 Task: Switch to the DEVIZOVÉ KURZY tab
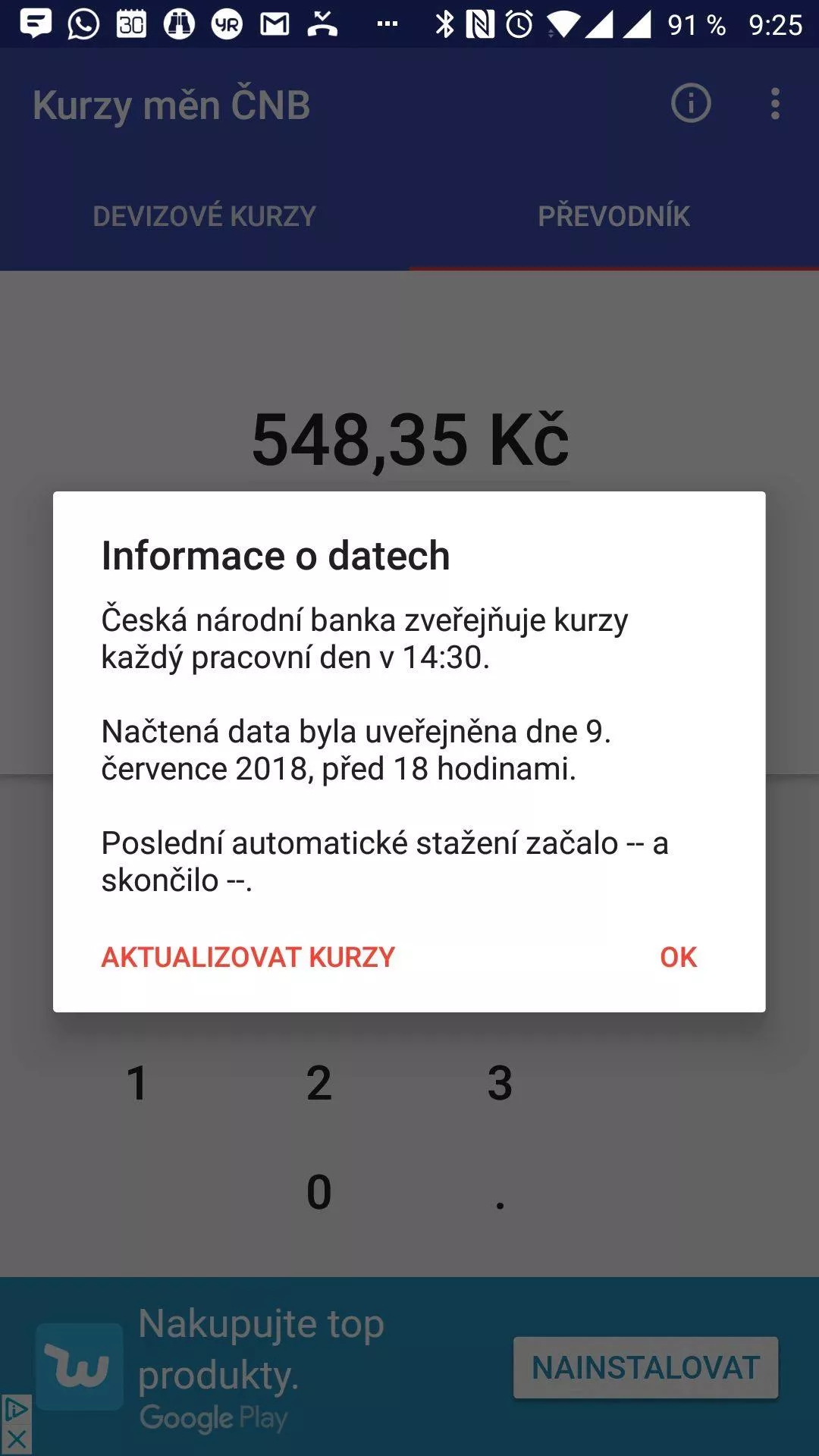[205, 216]
